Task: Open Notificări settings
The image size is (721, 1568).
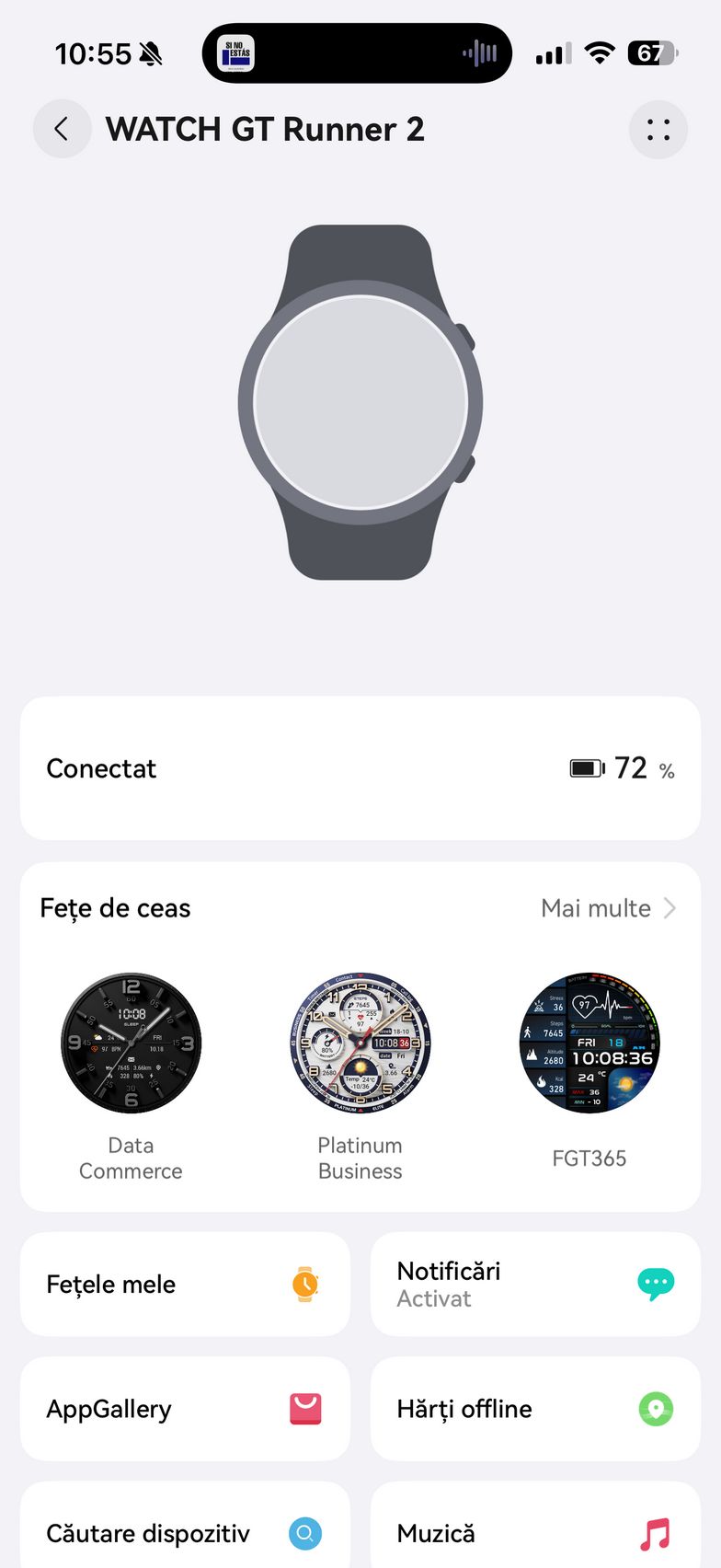Action: pos(535,1284)
